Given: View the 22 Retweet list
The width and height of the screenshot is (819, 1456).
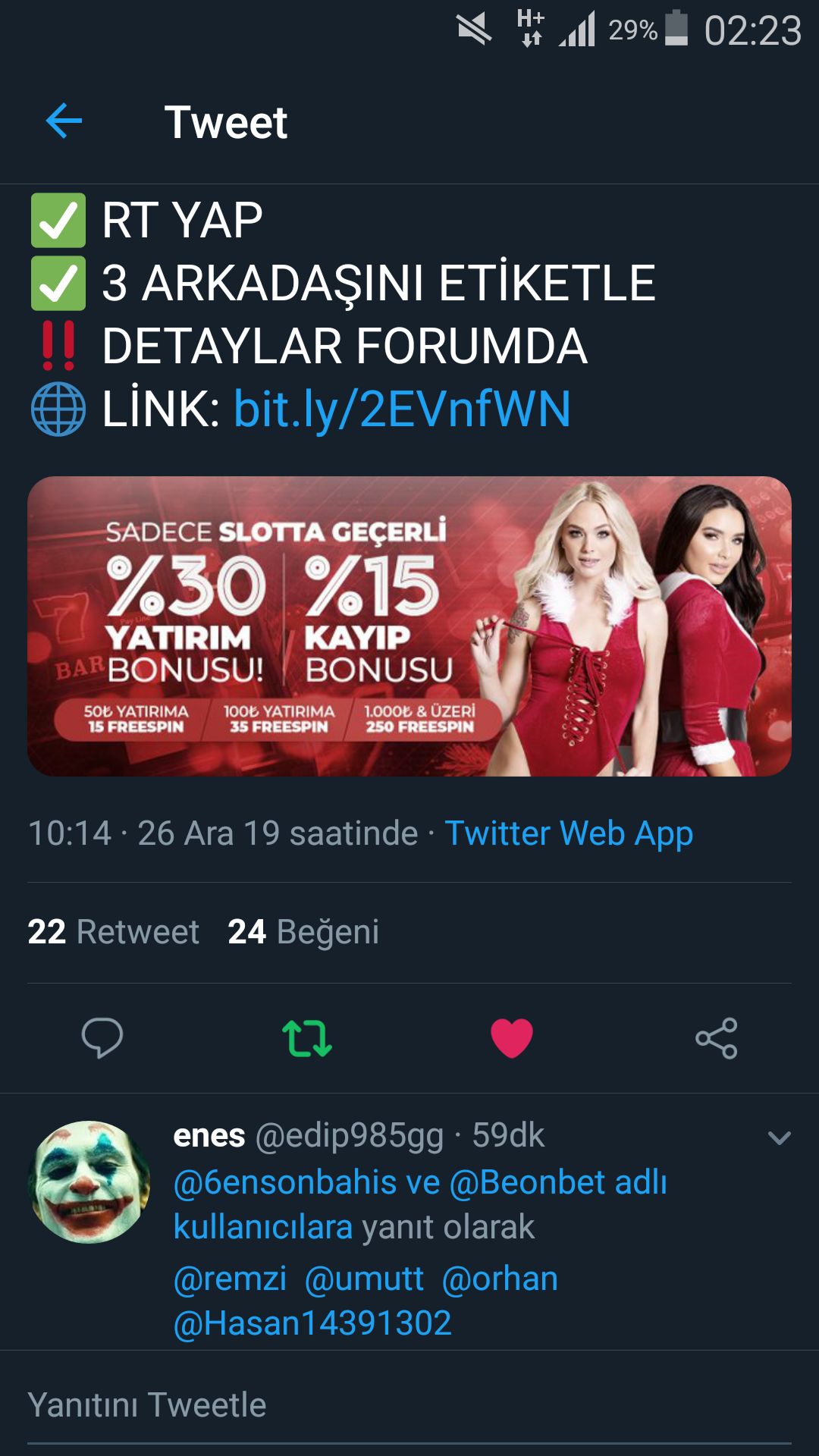Looking at the screenshot, I should click(x=114, y=932).
